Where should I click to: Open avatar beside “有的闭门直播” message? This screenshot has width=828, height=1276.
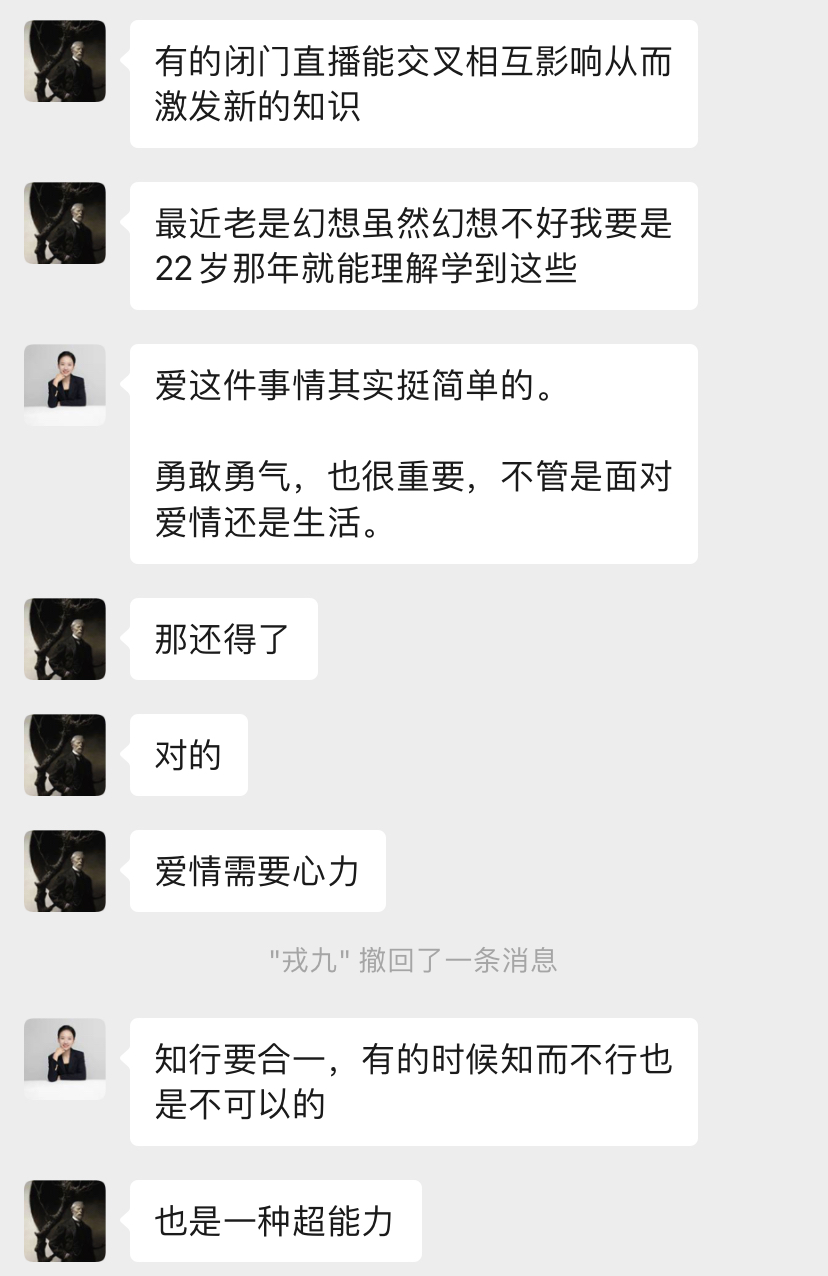pos(65,61)
